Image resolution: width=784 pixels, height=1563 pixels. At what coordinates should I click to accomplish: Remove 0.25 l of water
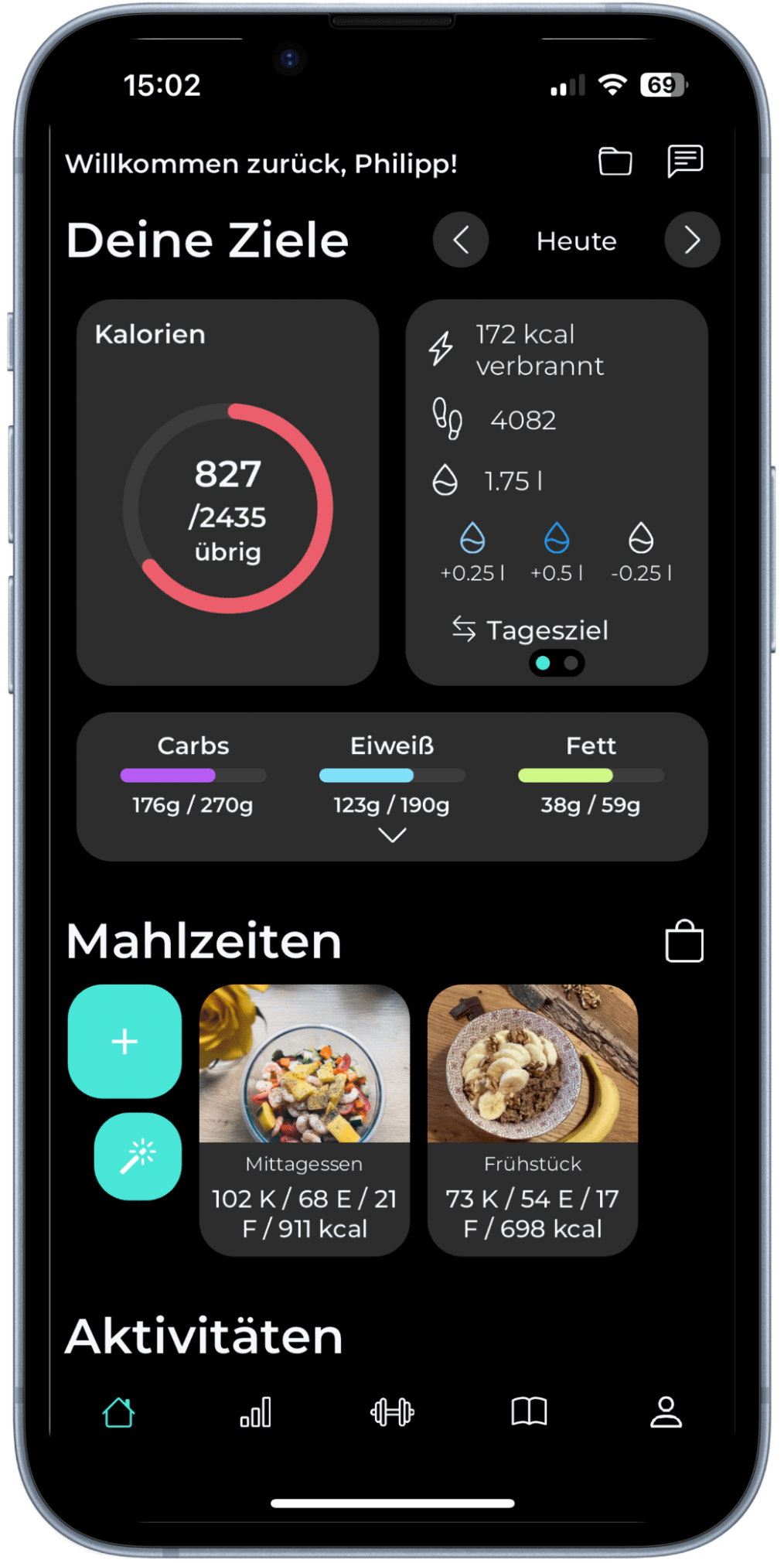[641, 551]
